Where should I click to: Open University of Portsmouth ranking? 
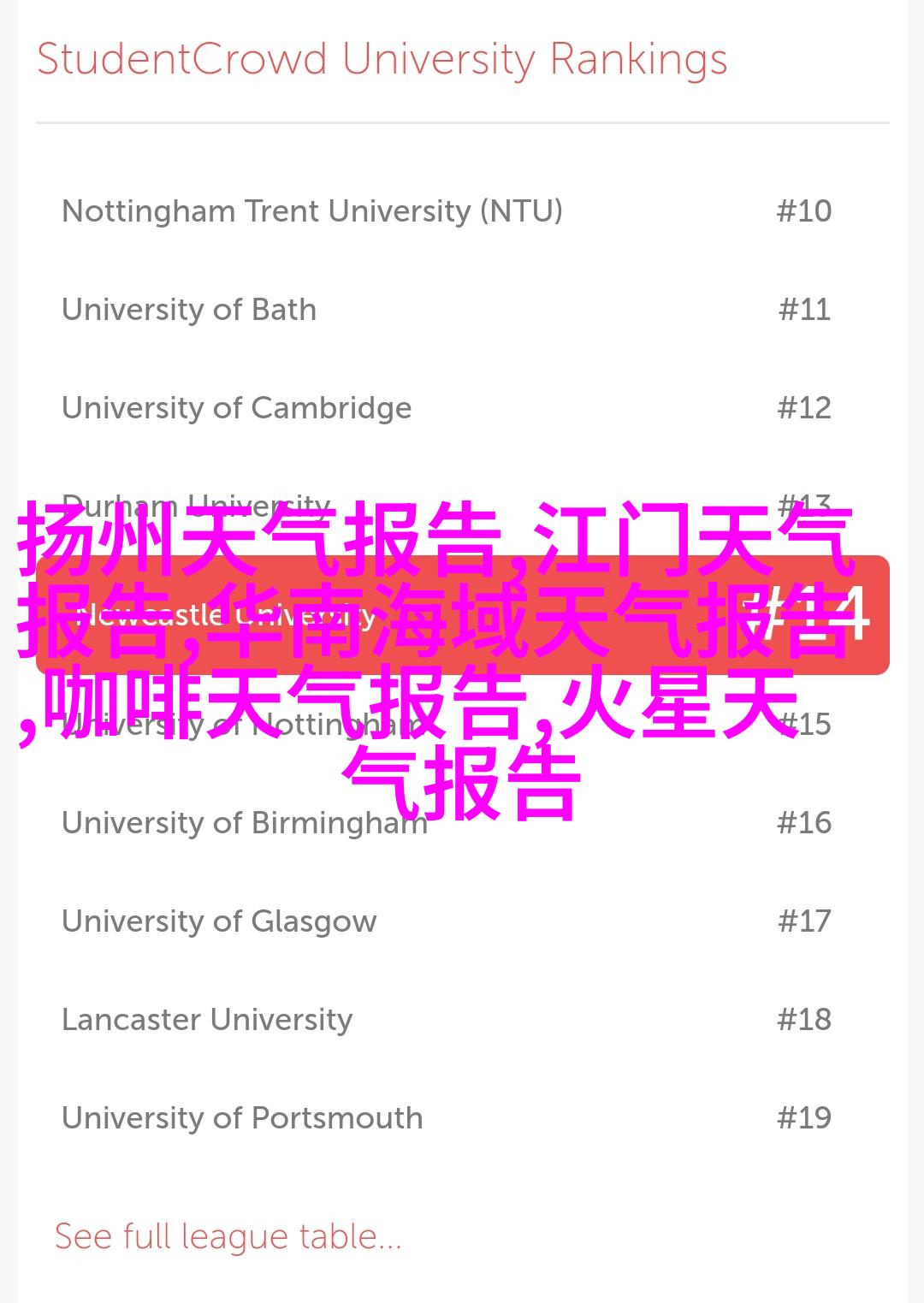[x=242, y=1118]
